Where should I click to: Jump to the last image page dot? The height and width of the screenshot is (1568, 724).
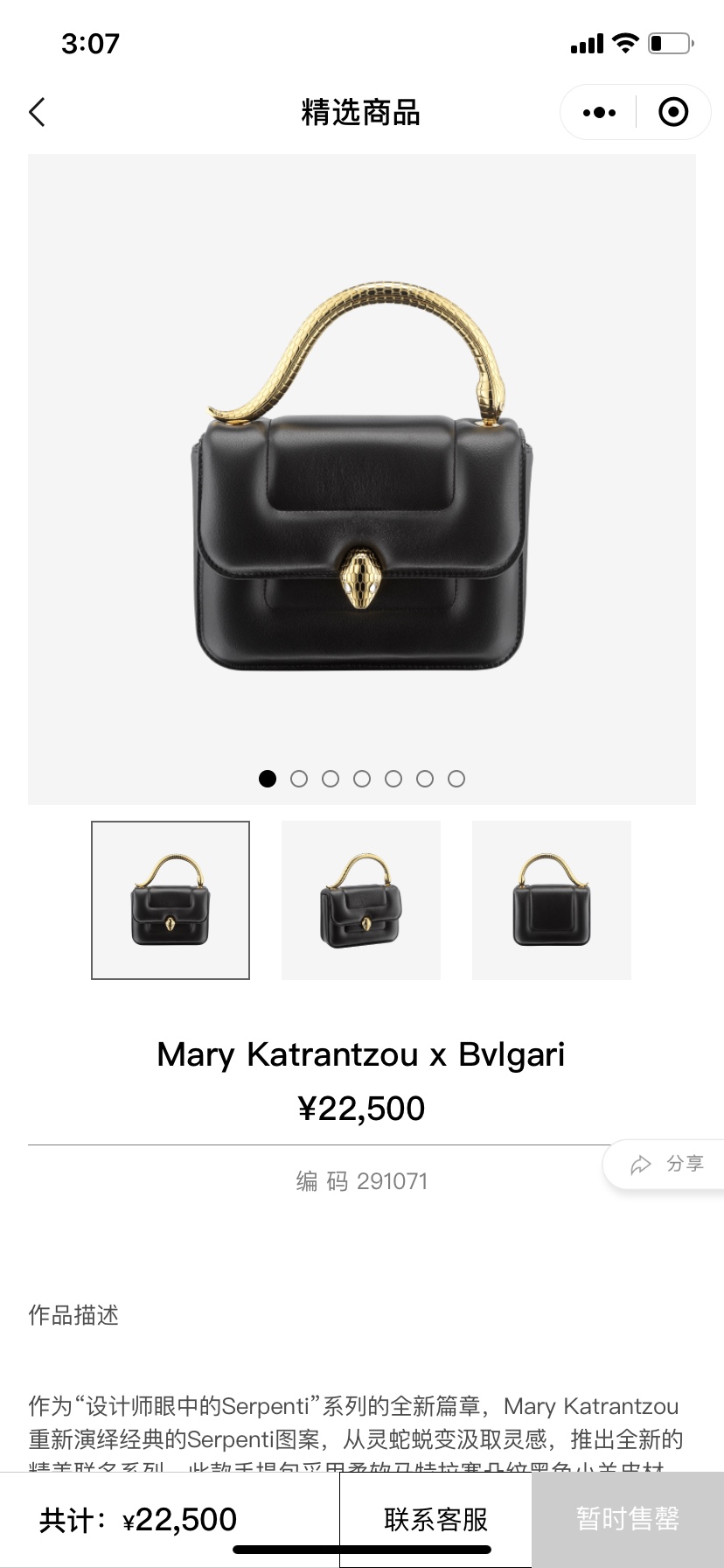coord(456,779)
